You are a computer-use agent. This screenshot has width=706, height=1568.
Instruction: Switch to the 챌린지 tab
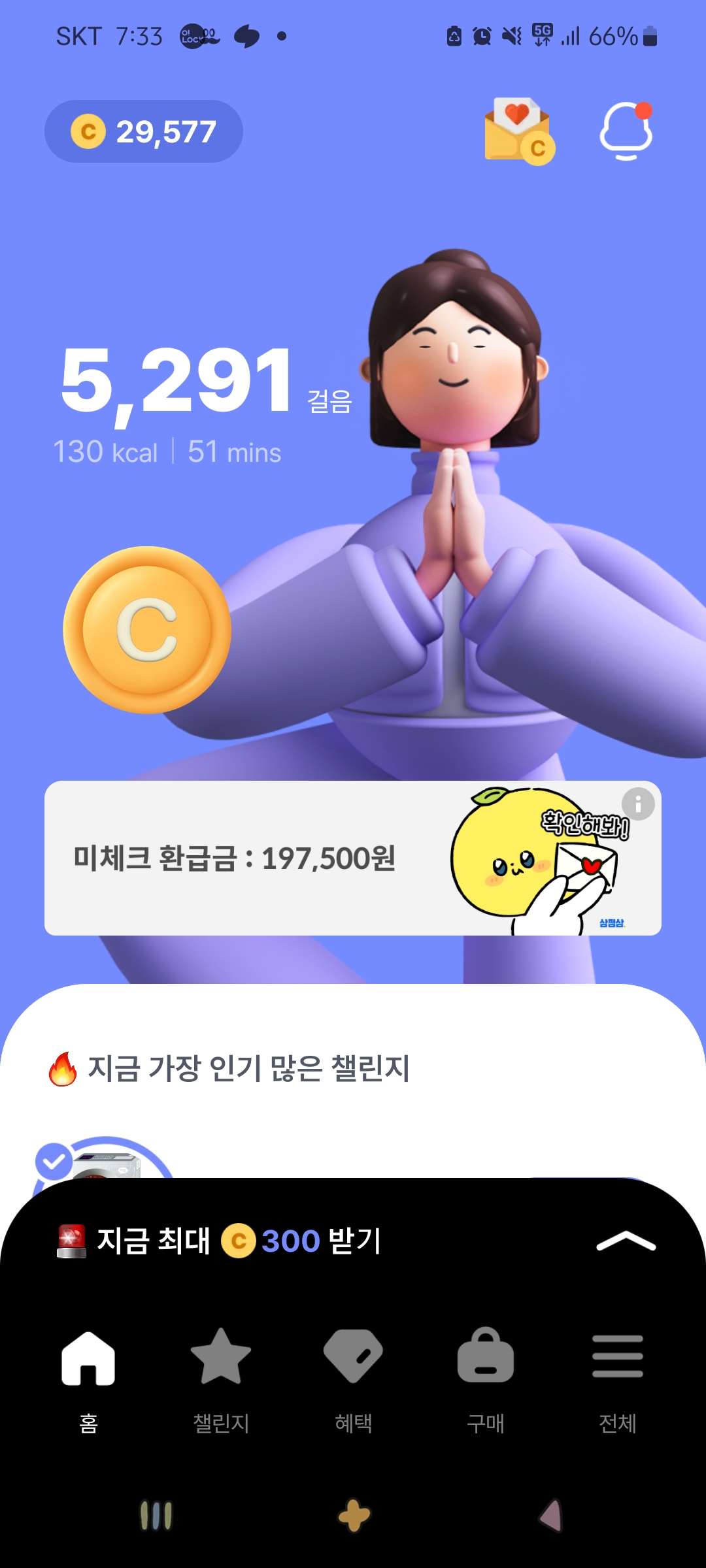(221, 1375)
